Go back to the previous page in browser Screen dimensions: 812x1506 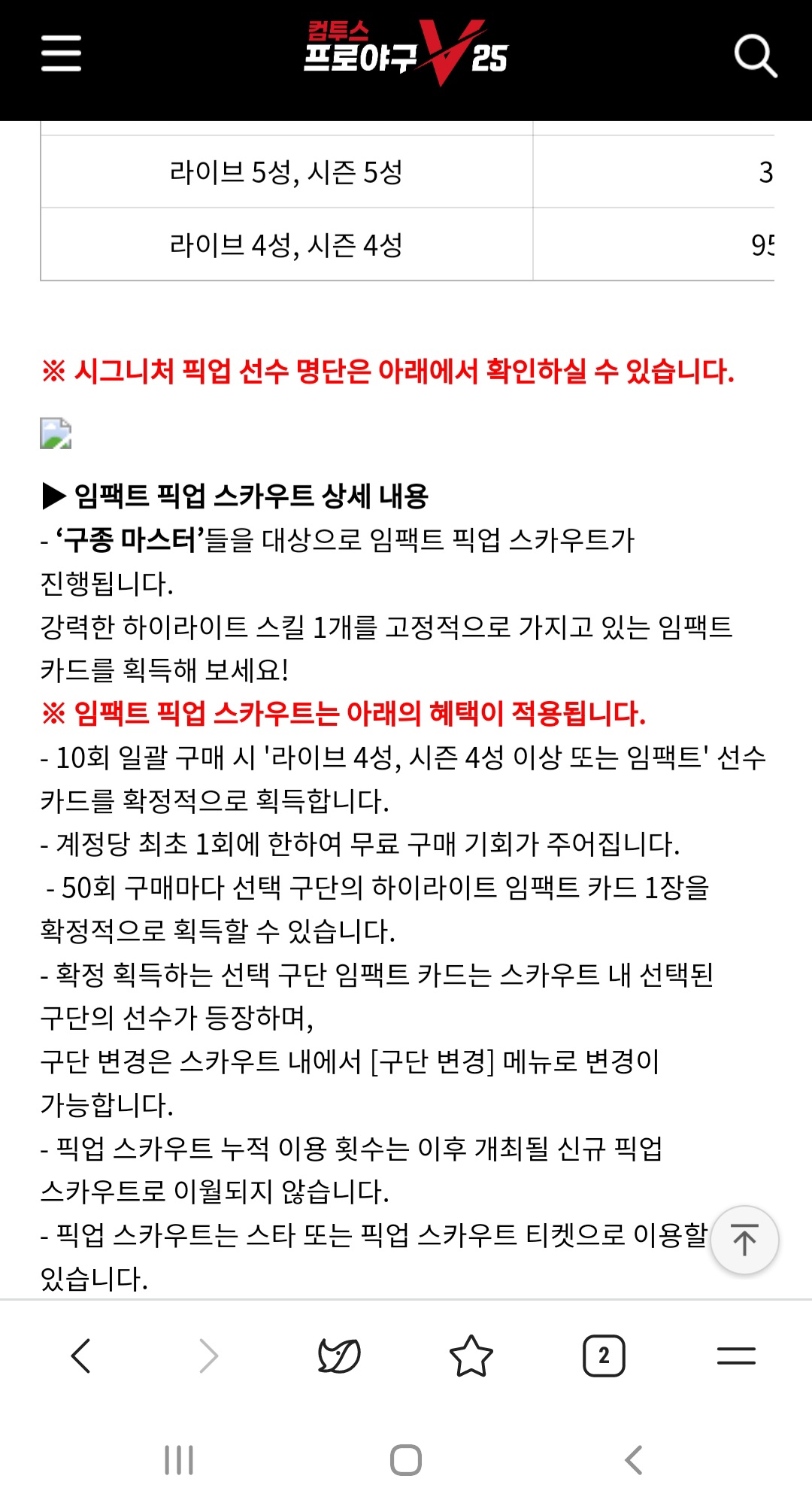pyautogui.click(x=81, y=1356)
